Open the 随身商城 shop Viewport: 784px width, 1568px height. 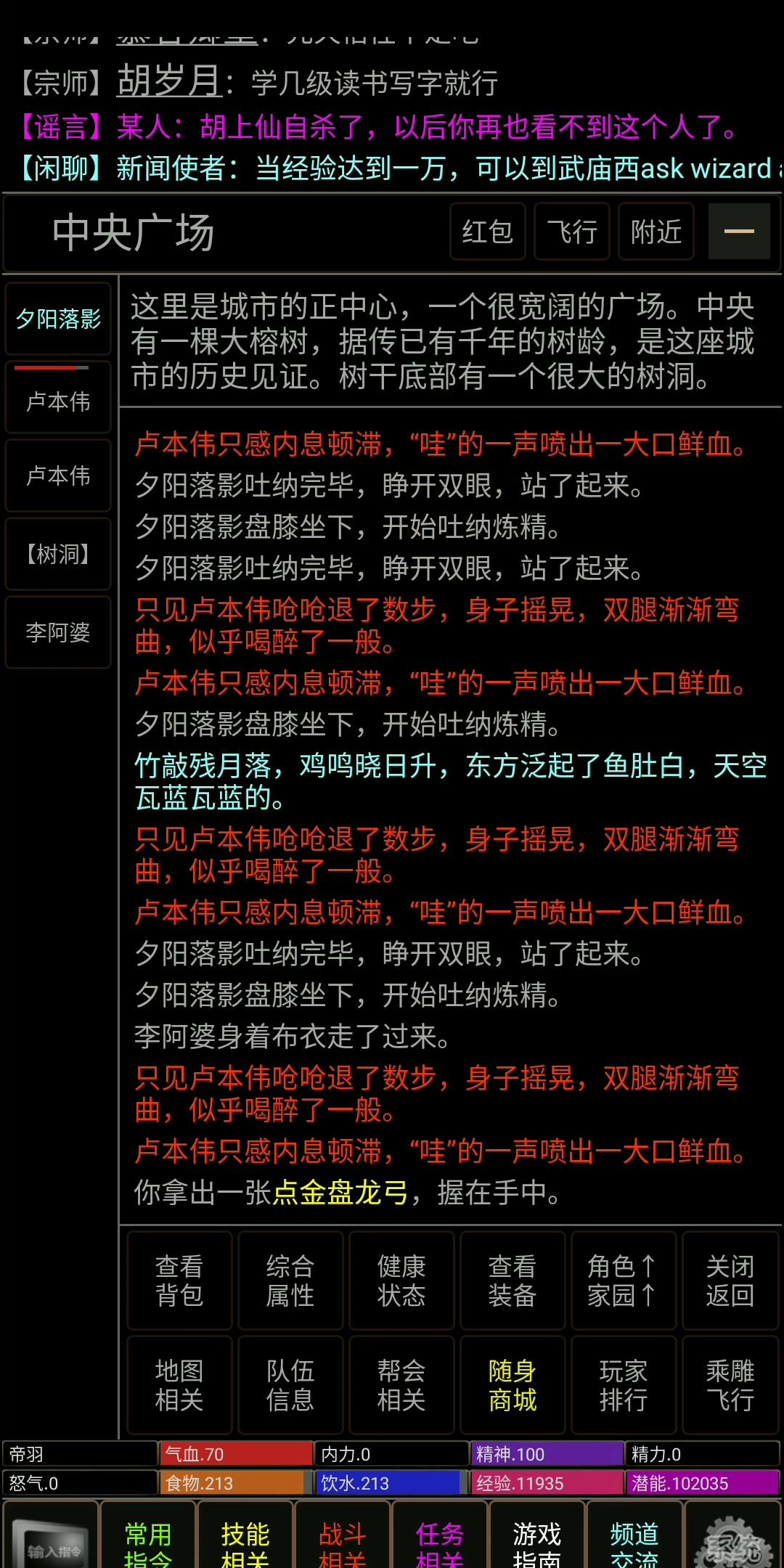(513, 1385)
